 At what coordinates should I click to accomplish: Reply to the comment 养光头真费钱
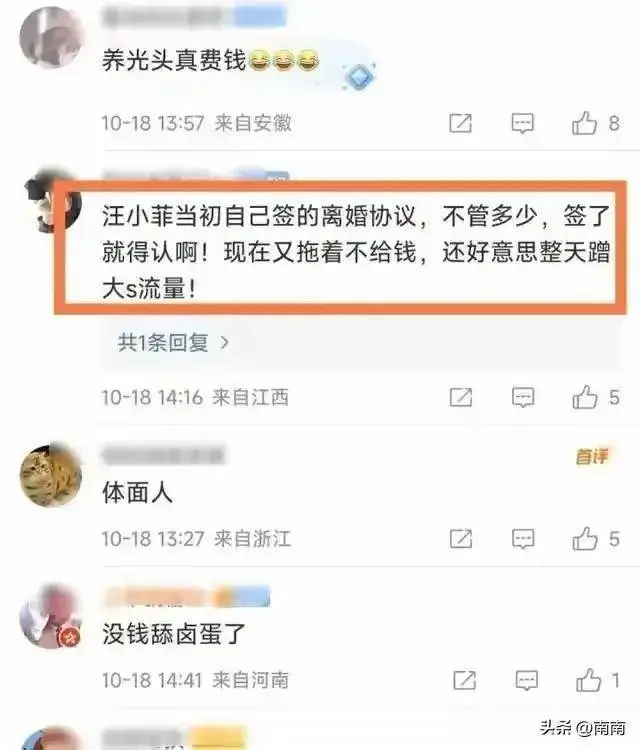523,124
